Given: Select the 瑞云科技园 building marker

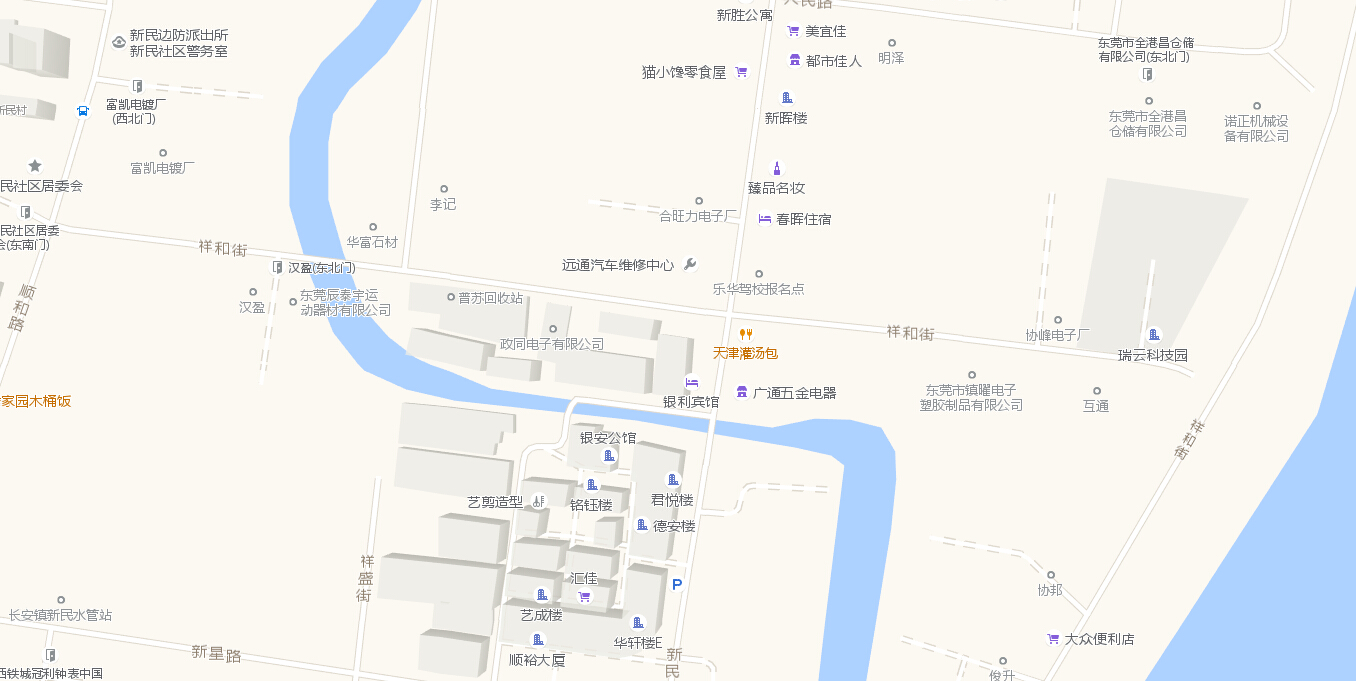Looking at the screenshot, I should coord(1153,335).
